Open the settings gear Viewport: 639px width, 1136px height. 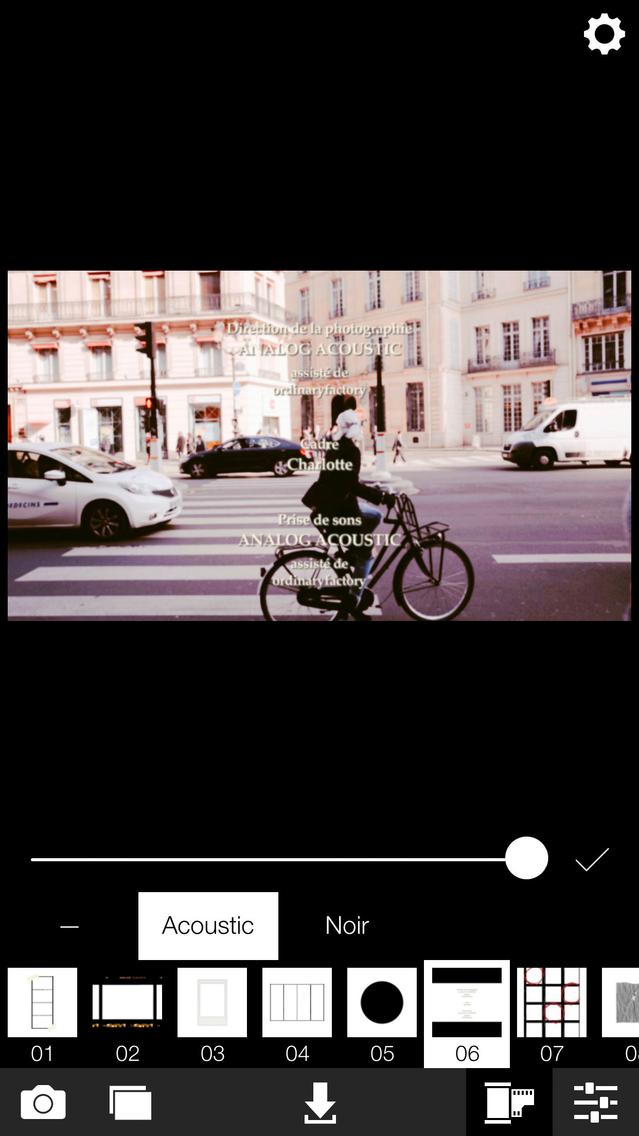(x=604, y=34)
